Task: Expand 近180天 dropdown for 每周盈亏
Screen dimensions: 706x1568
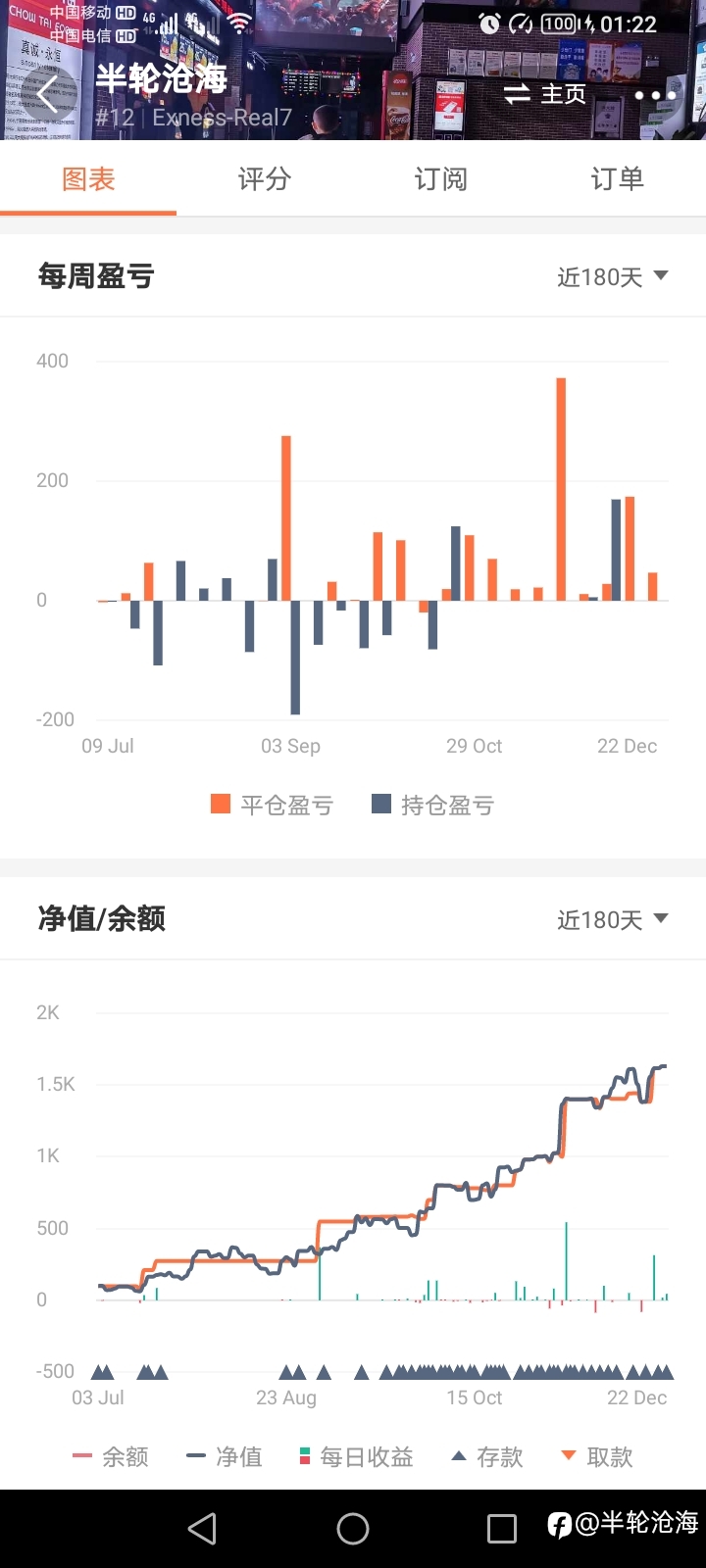Action: point(613,277)
